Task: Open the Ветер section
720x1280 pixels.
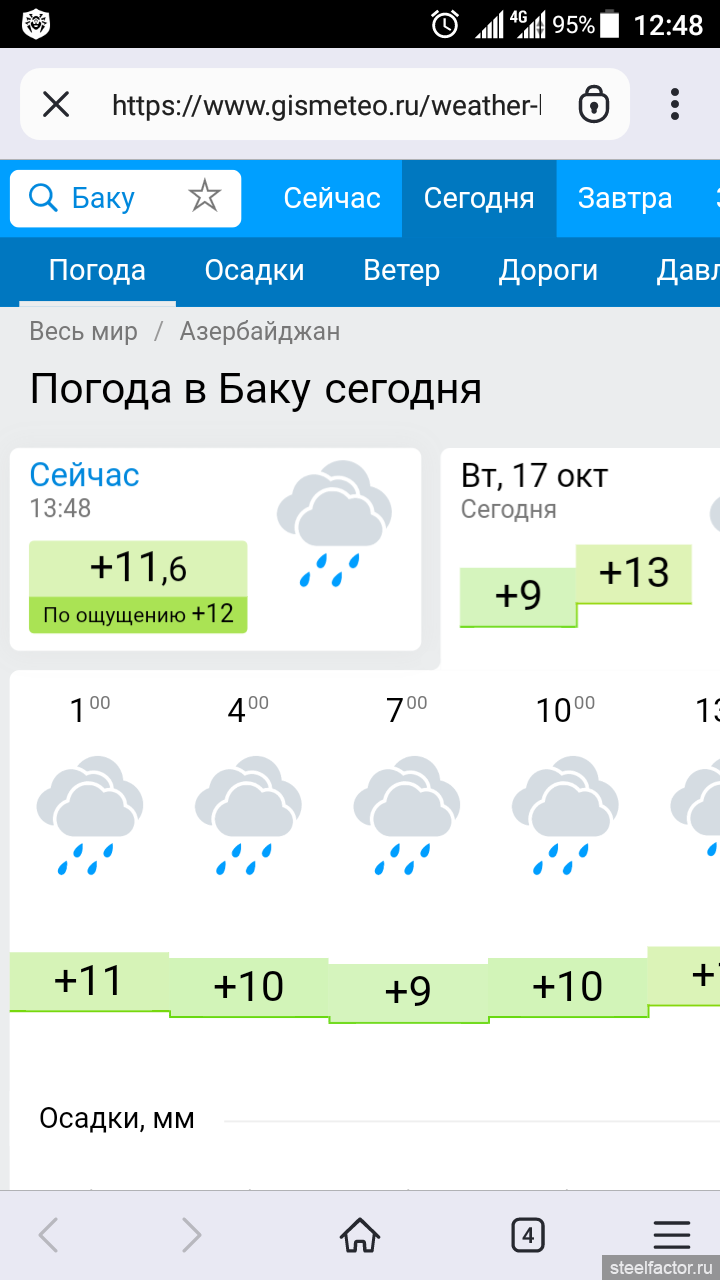Action: tap(401, 271)
